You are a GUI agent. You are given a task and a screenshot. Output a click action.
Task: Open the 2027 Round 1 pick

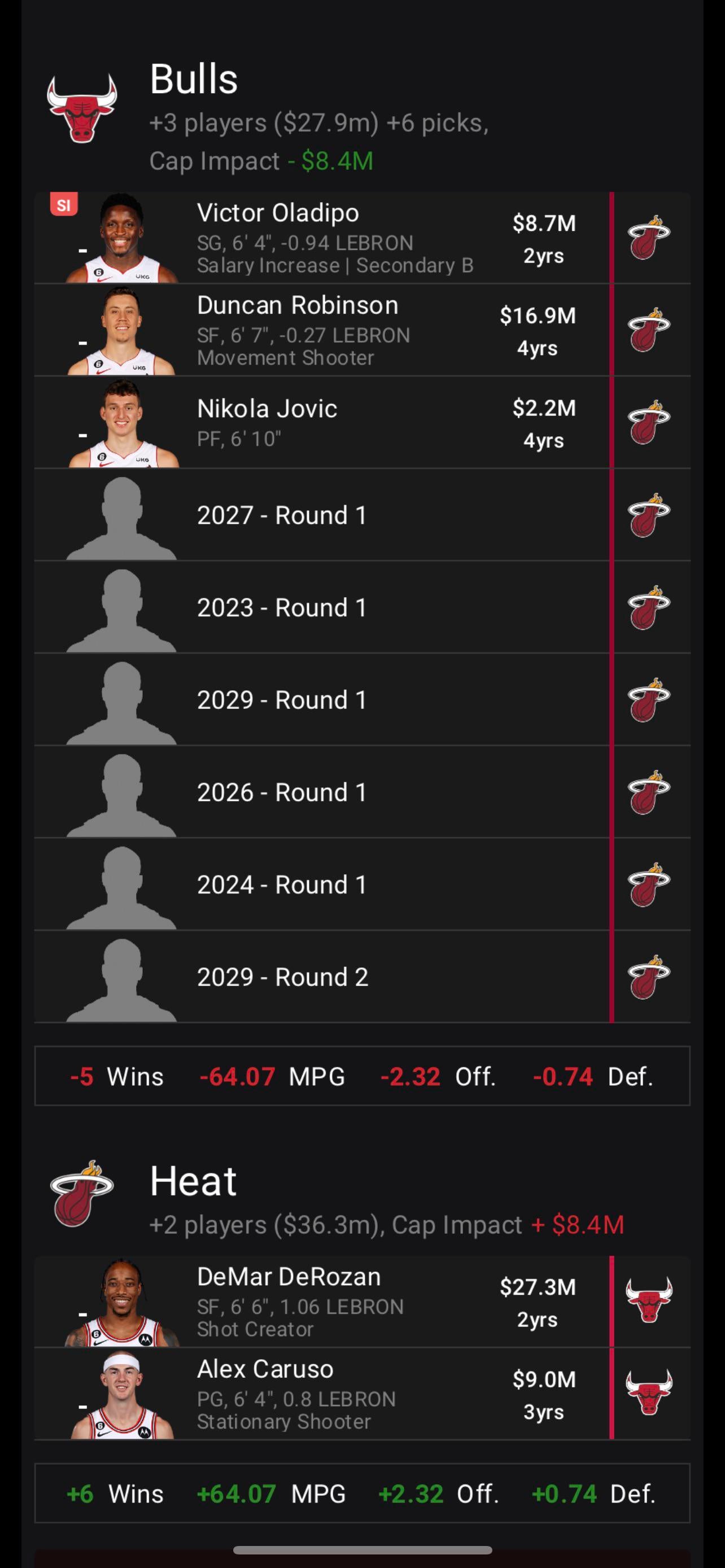tap(335, 515)
